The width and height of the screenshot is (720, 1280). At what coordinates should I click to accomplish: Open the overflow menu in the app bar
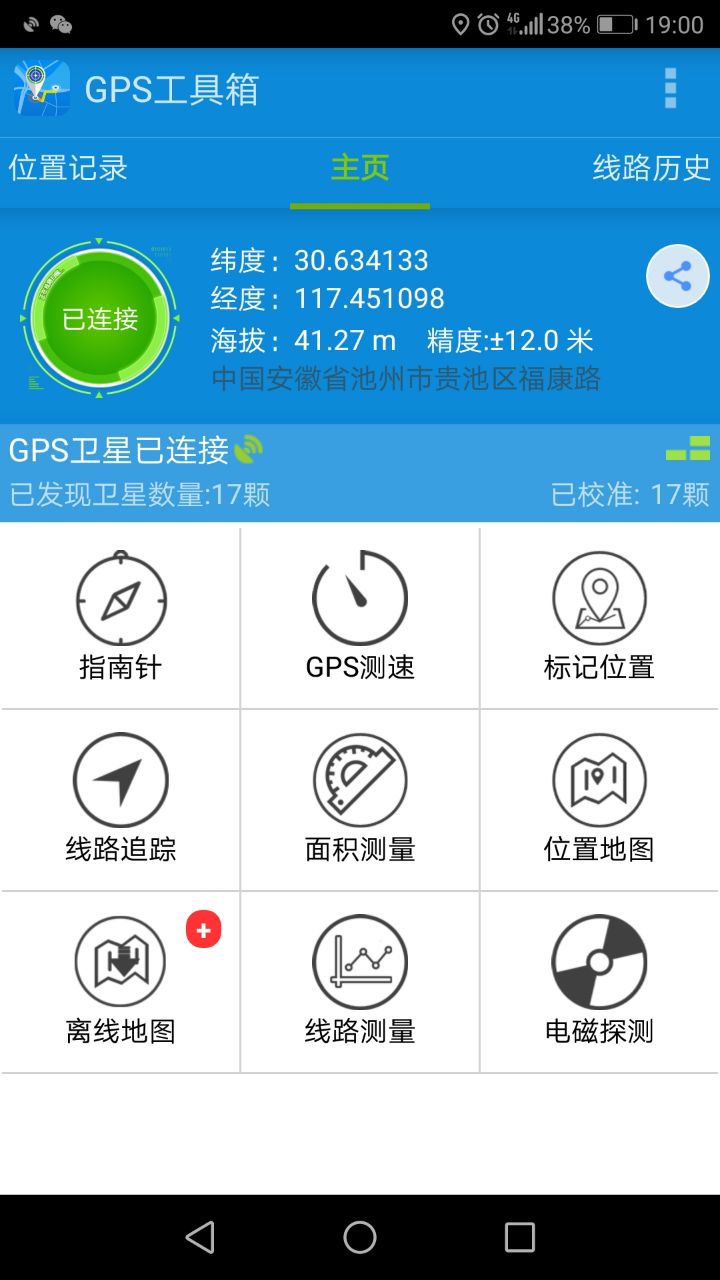[670, 89]
